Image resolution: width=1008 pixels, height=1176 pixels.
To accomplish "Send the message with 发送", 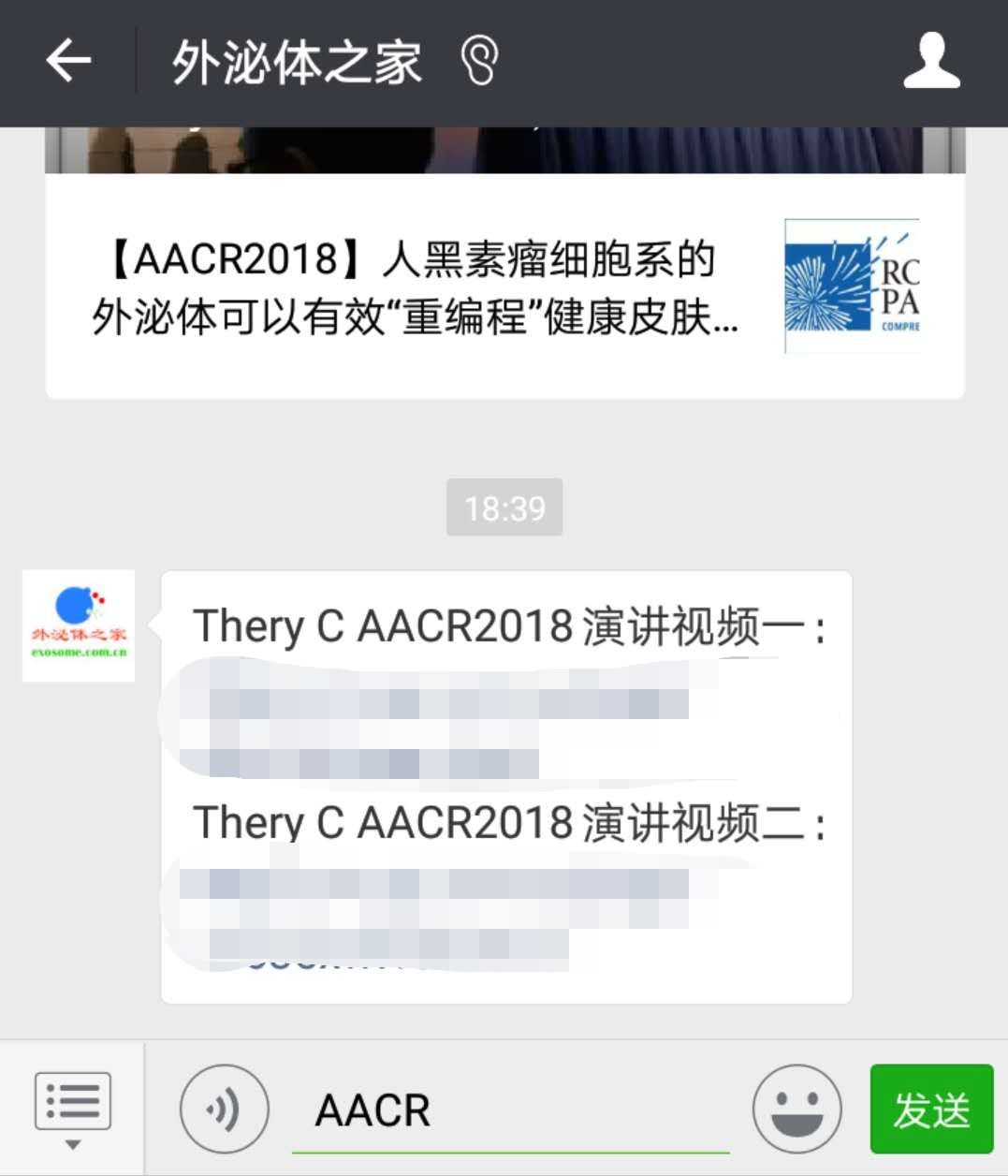I will [930, 1110].
